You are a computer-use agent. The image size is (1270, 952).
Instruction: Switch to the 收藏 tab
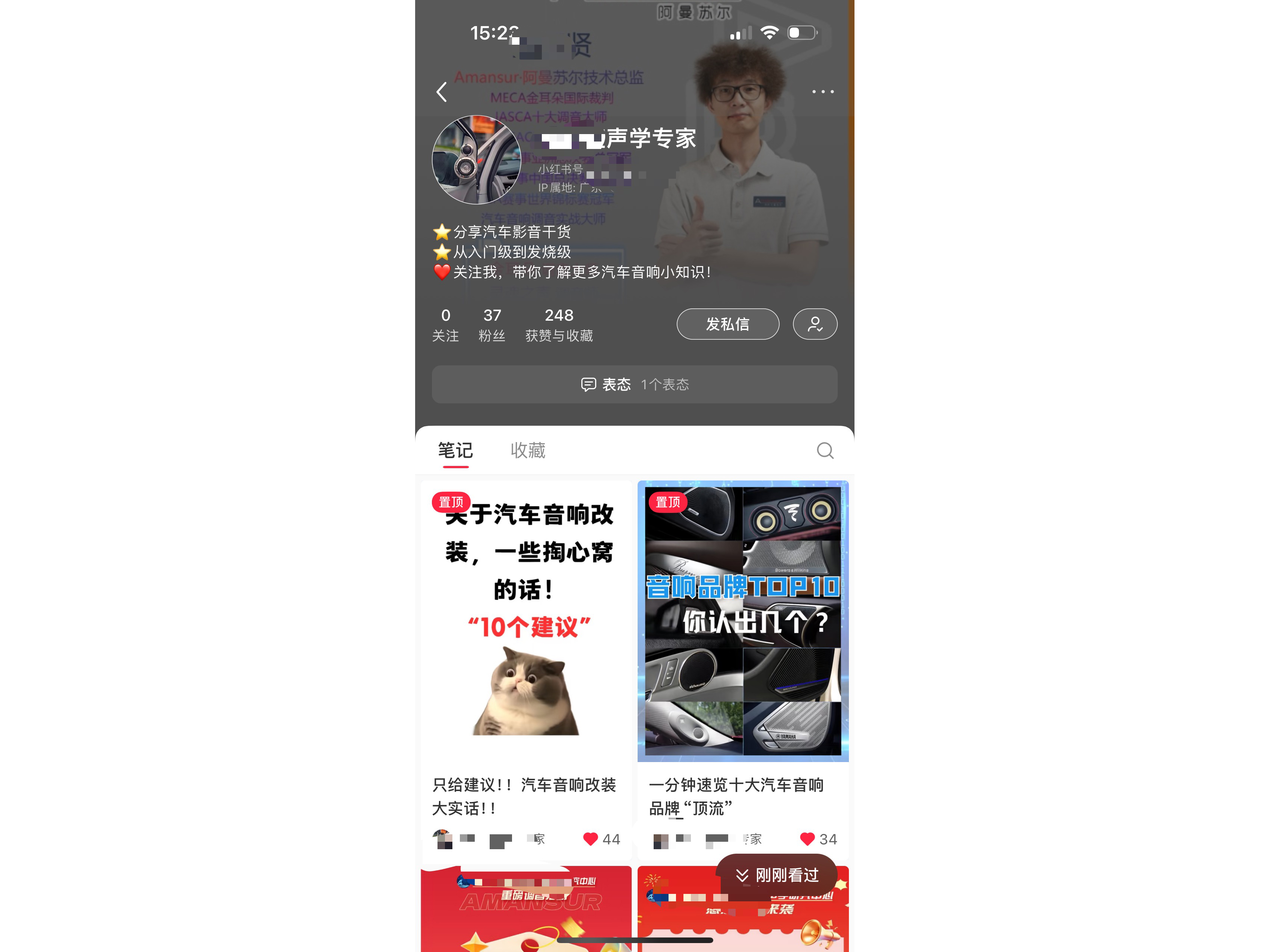pyautogui.click(x=528, y=450)
